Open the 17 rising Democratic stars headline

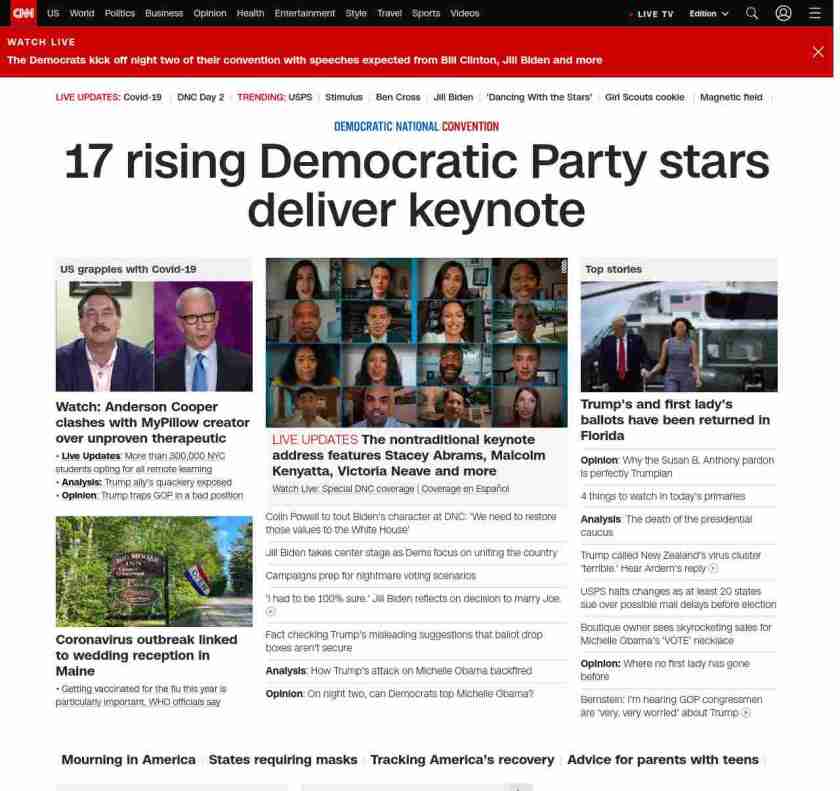[x=416, y=185]
